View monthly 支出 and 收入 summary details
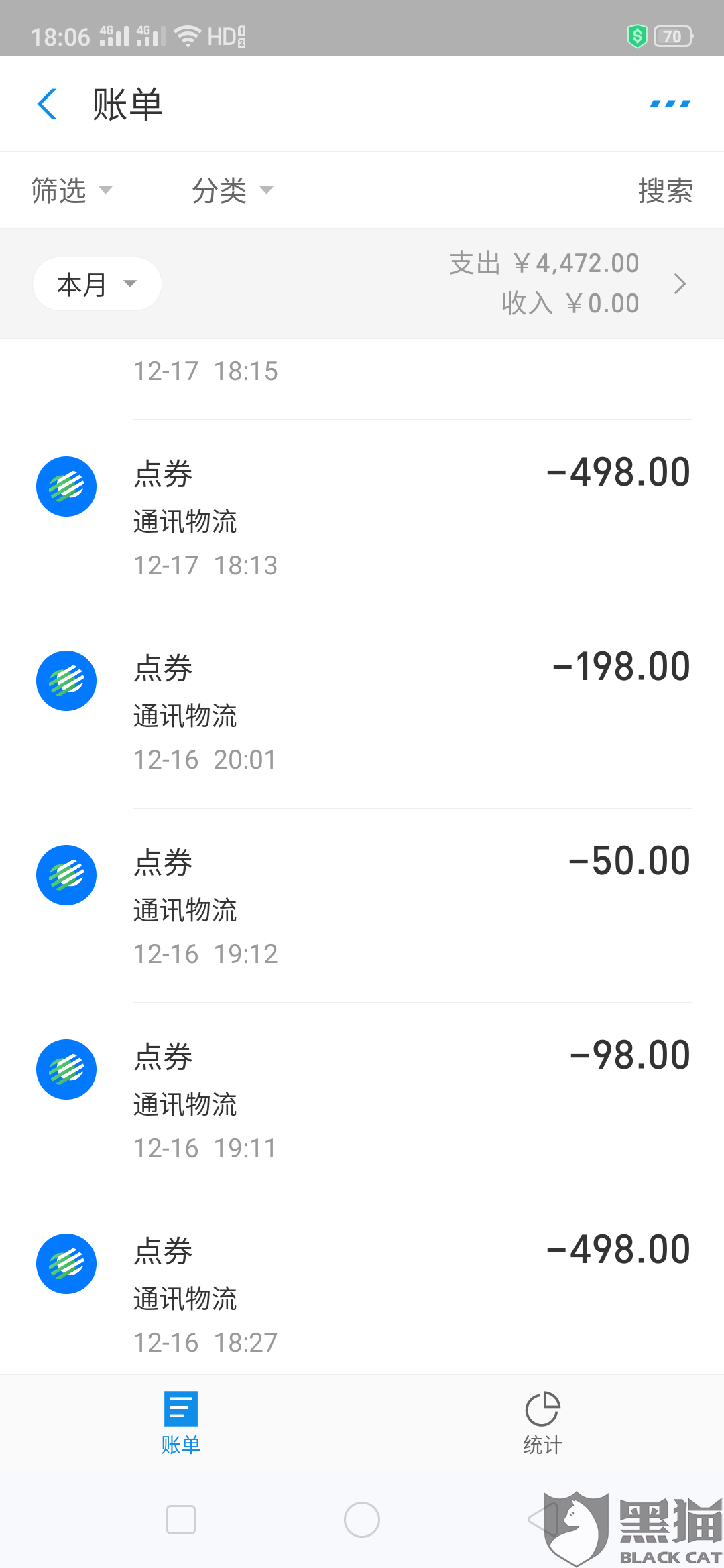The height and width of the screenshot is (1568, 724). pyautogui.click(x=568, y=283)
